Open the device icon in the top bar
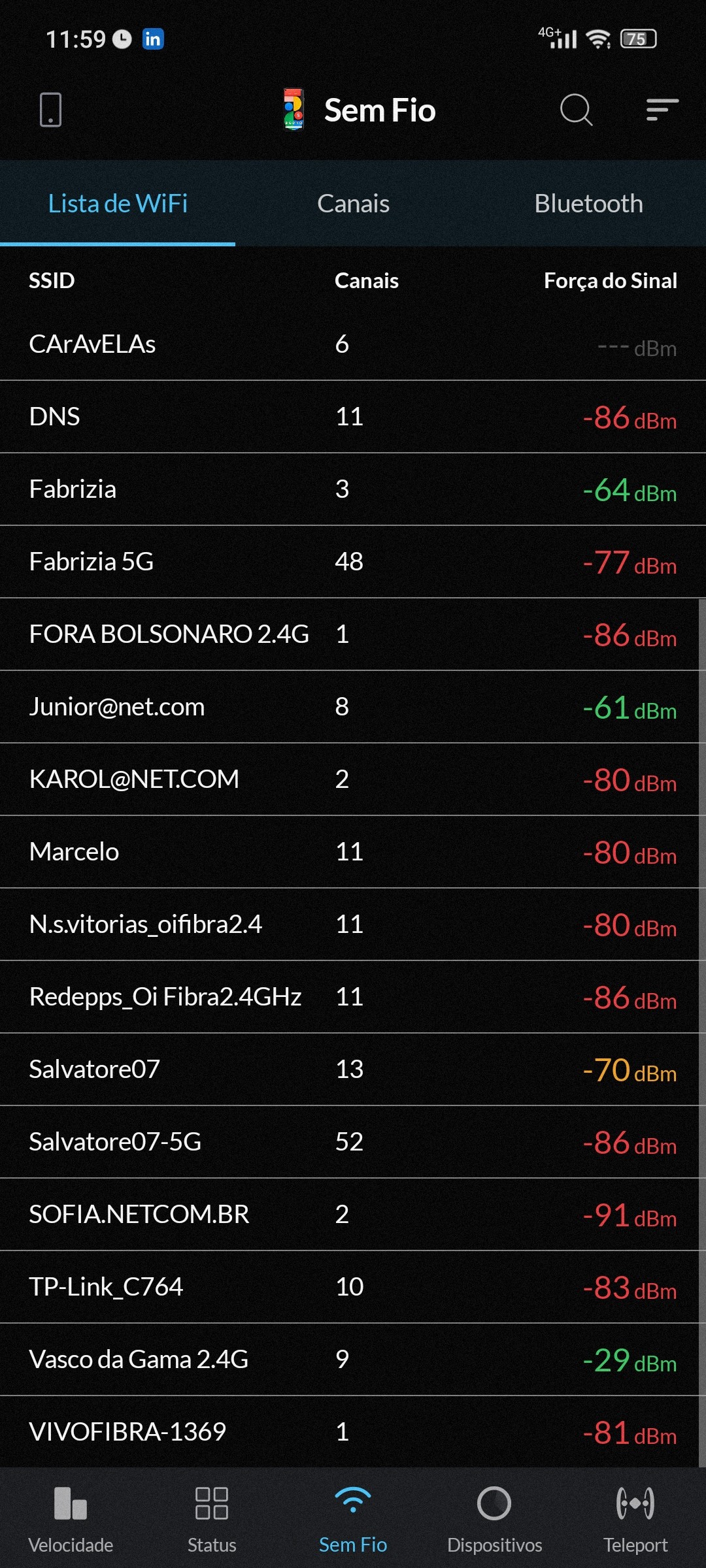Viewport: 706px width, 1568px height. (50, 110)
